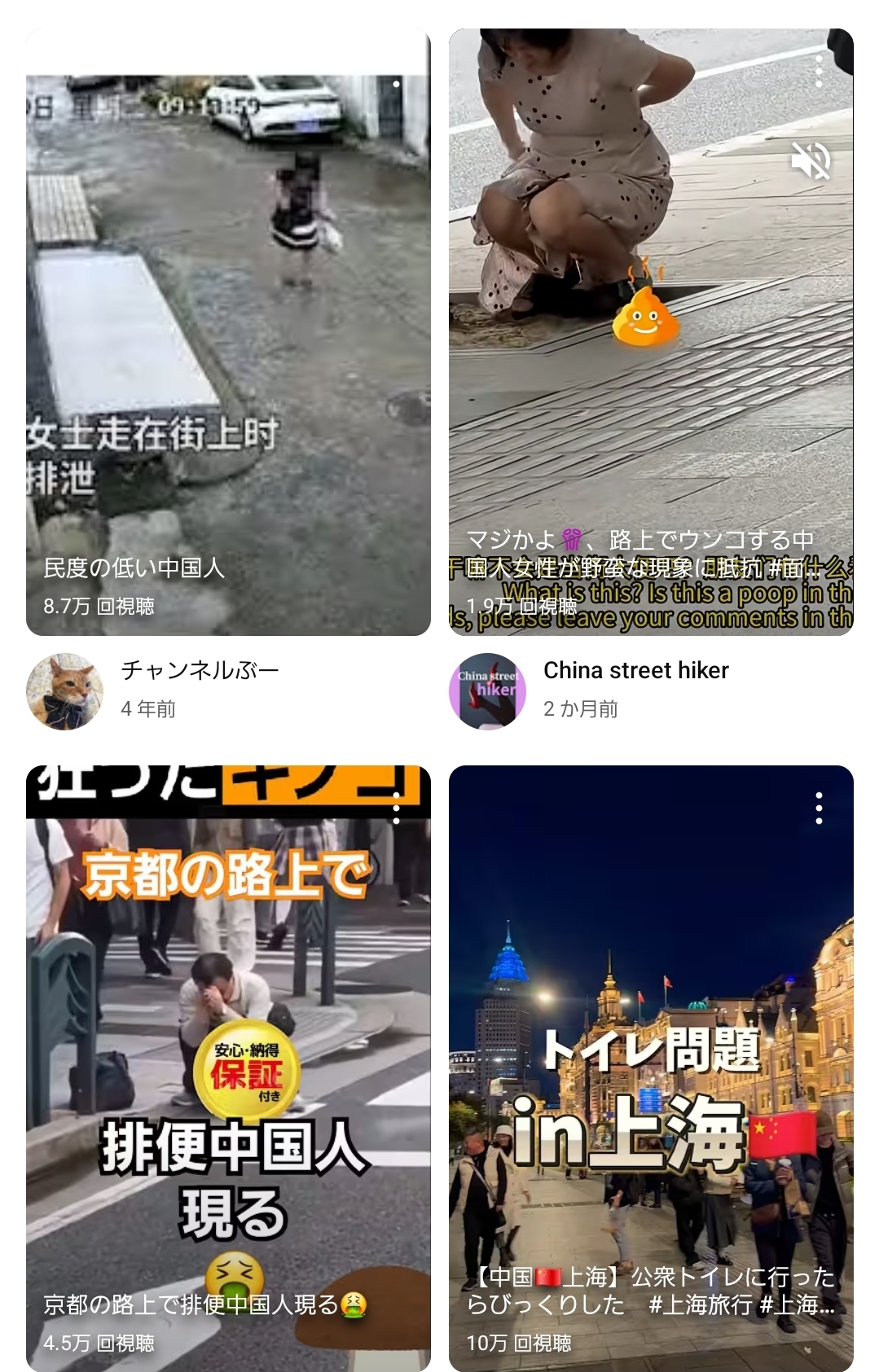
Task: Open overflow menu on 民度の低い中国人 video
Action: (396, 84)
